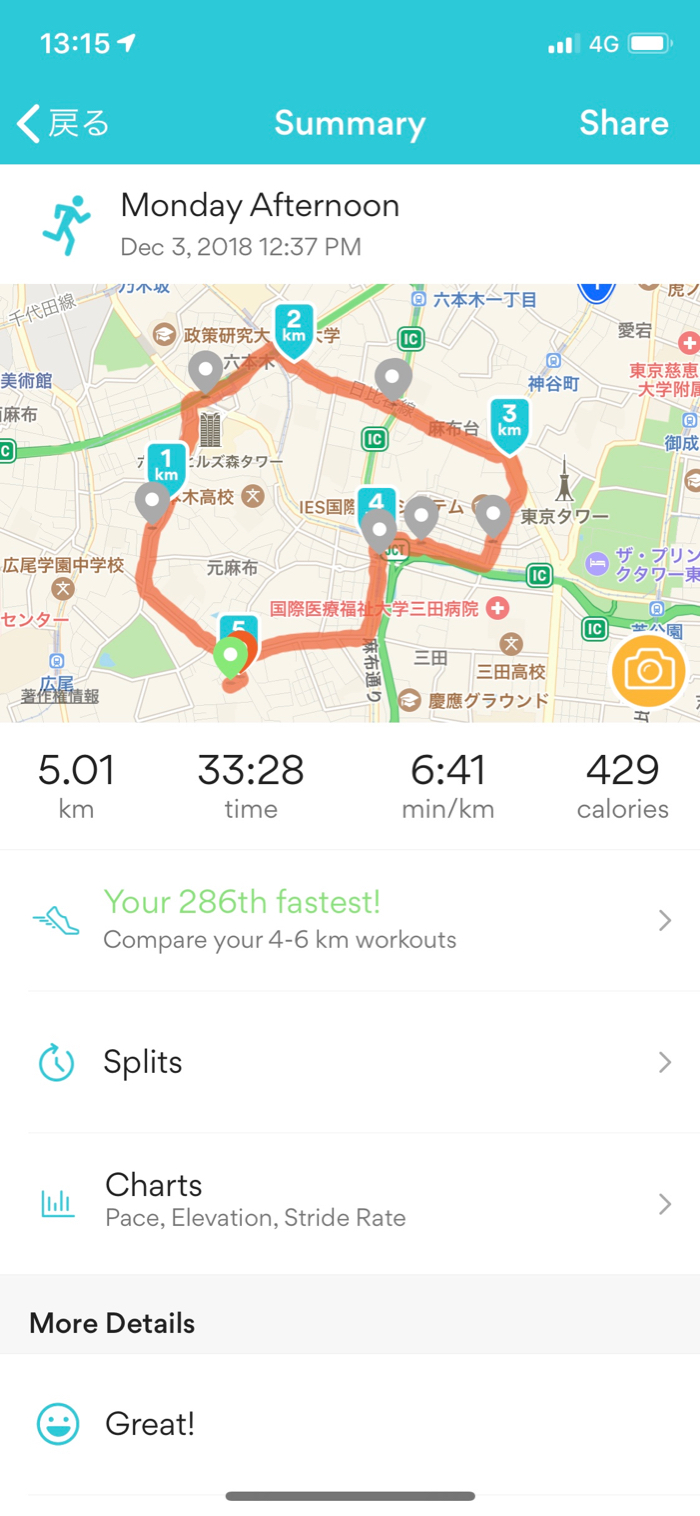Viewport: 700px width, 1516px height.
Task: Go back using the 戻る button
Action: (63, 124)
